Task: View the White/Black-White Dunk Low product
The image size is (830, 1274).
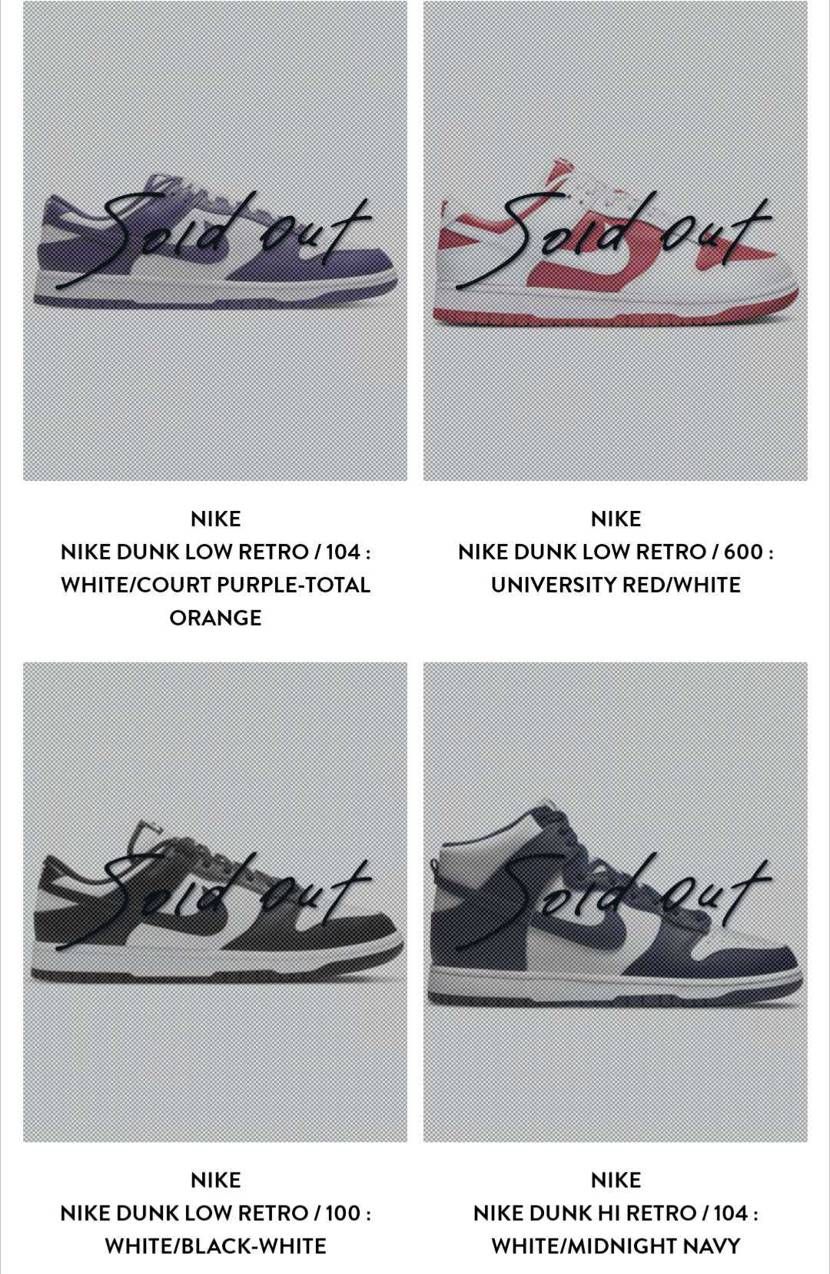Action: pos(215,902)
